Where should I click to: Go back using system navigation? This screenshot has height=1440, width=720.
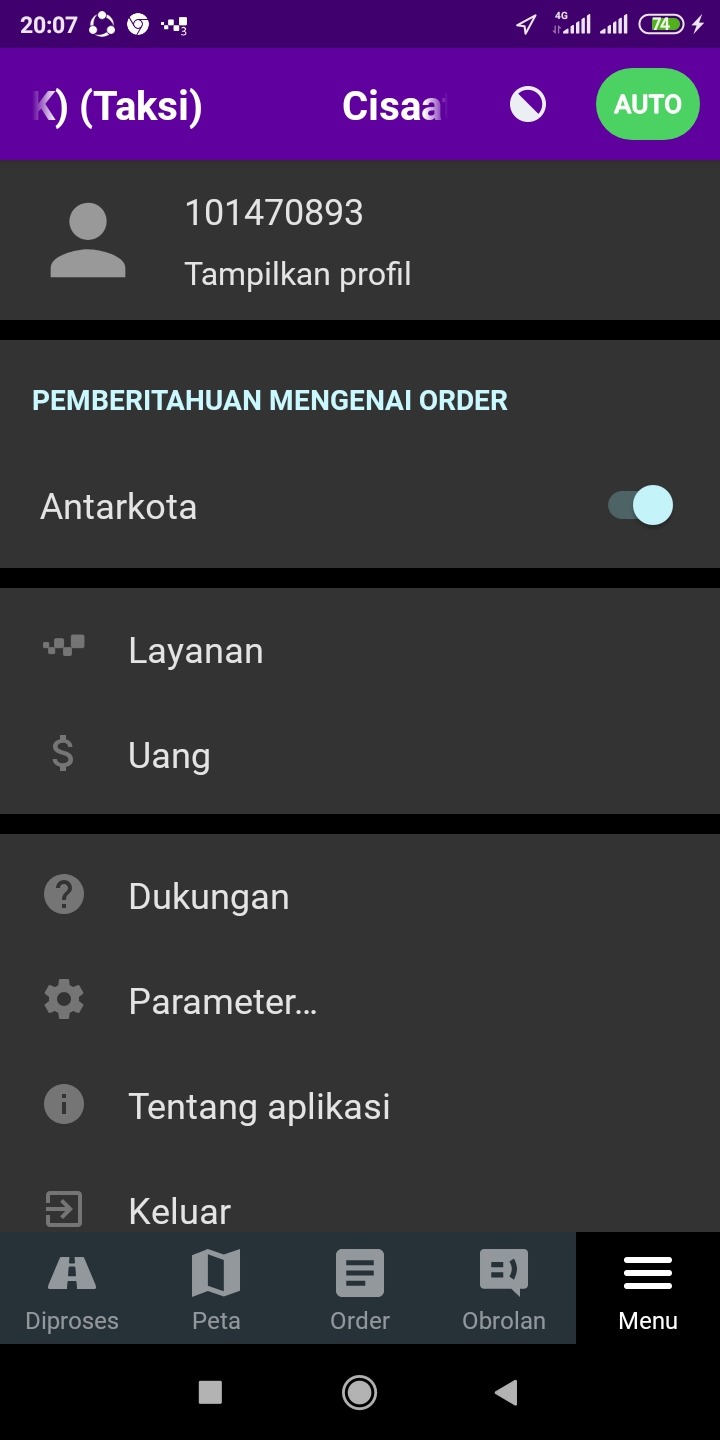[x=506, y=1392]
